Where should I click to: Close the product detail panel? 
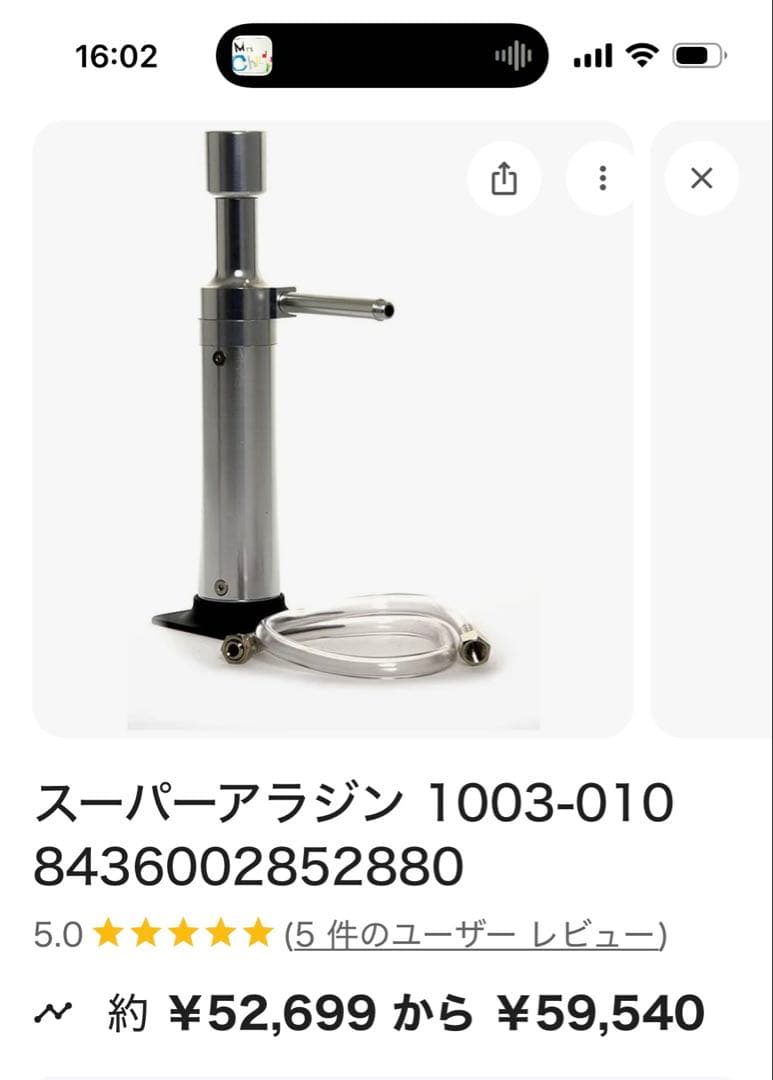702,179
